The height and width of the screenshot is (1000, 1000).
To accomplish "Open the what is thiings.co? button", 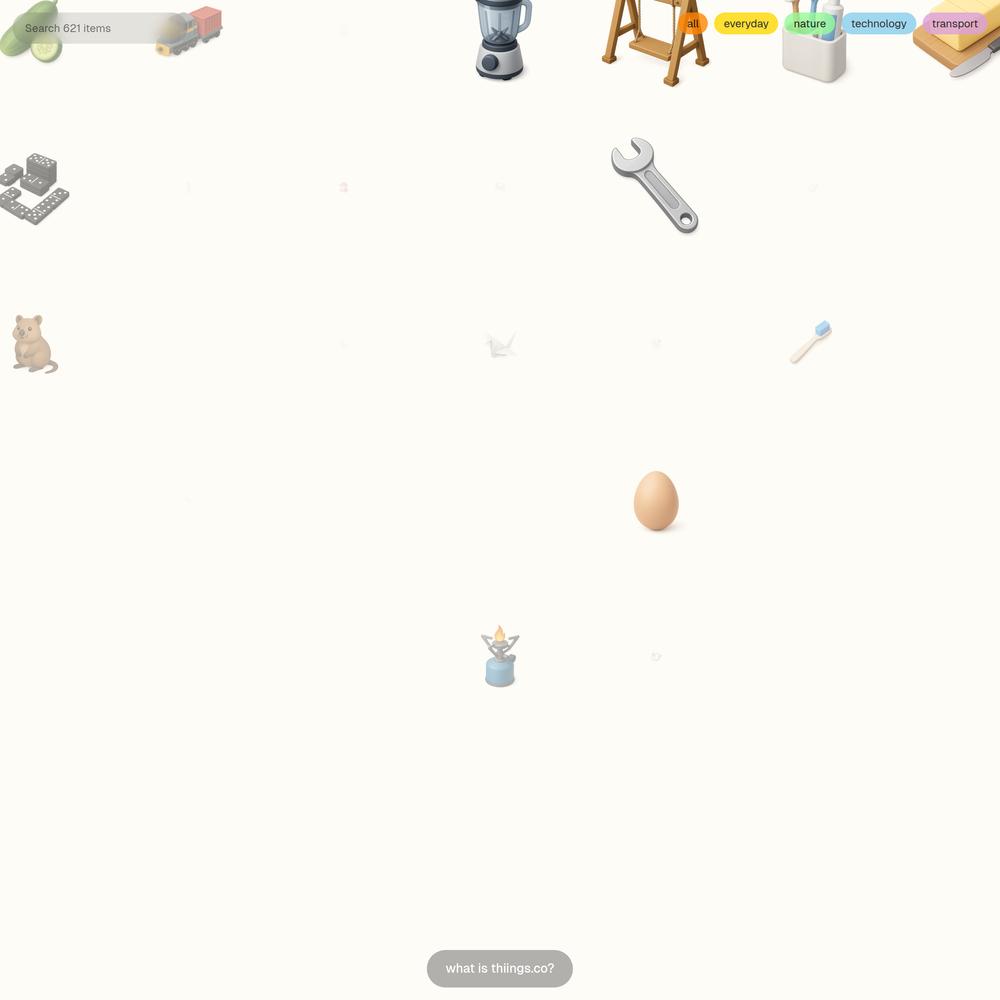I will 499,968.
